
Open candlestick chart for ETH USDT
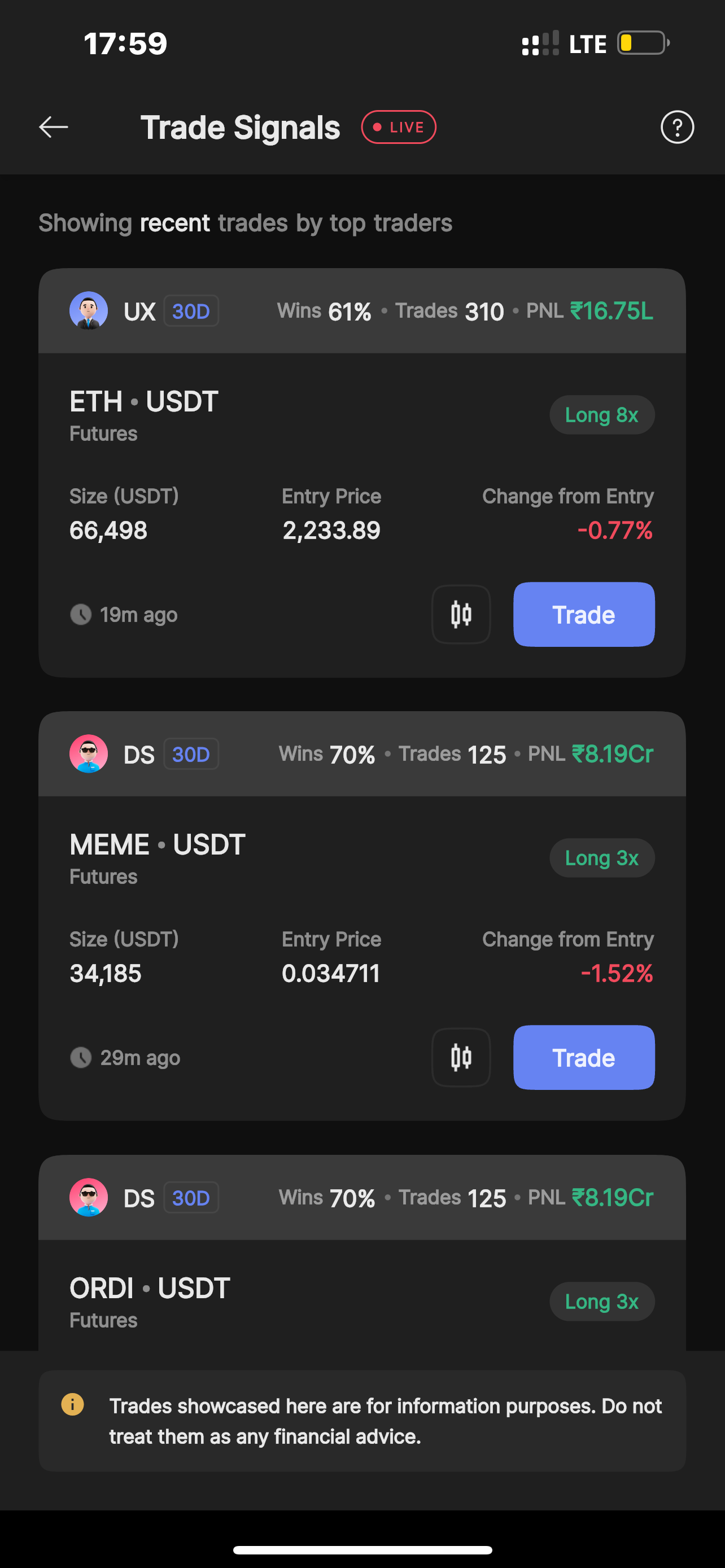click(x=461, y=614)
